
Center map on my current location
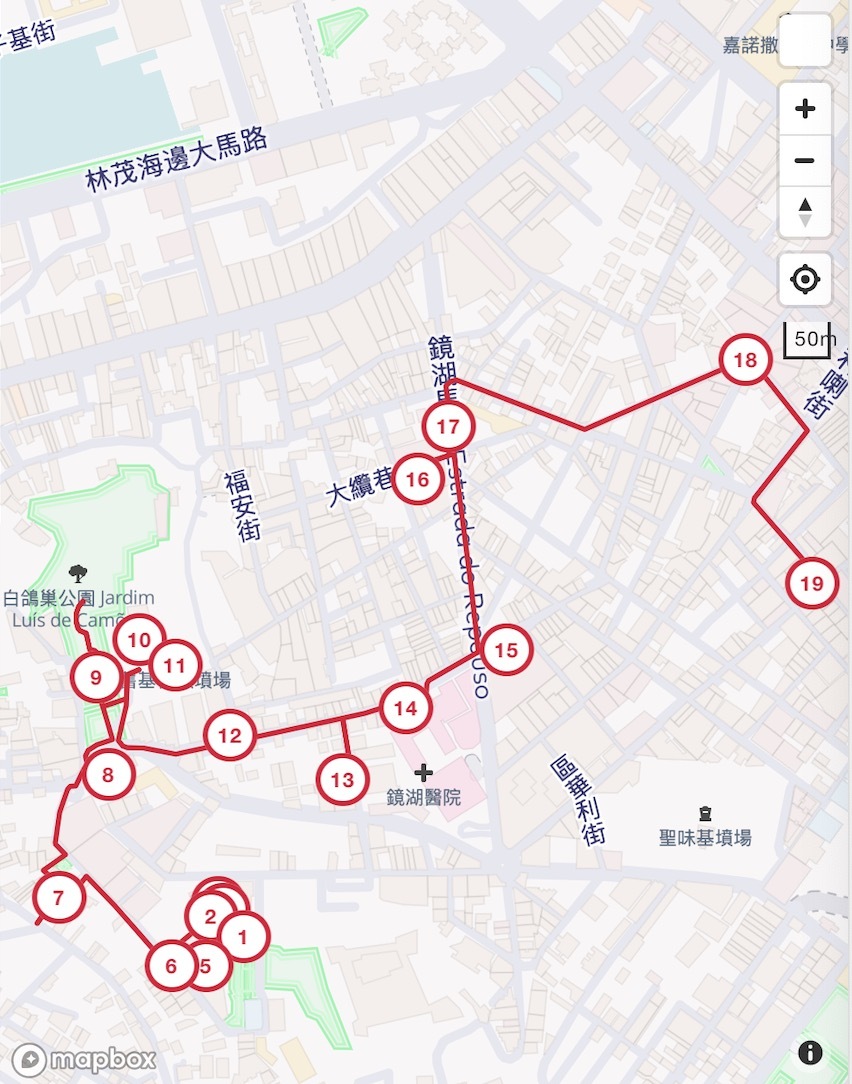click(805, 279)
